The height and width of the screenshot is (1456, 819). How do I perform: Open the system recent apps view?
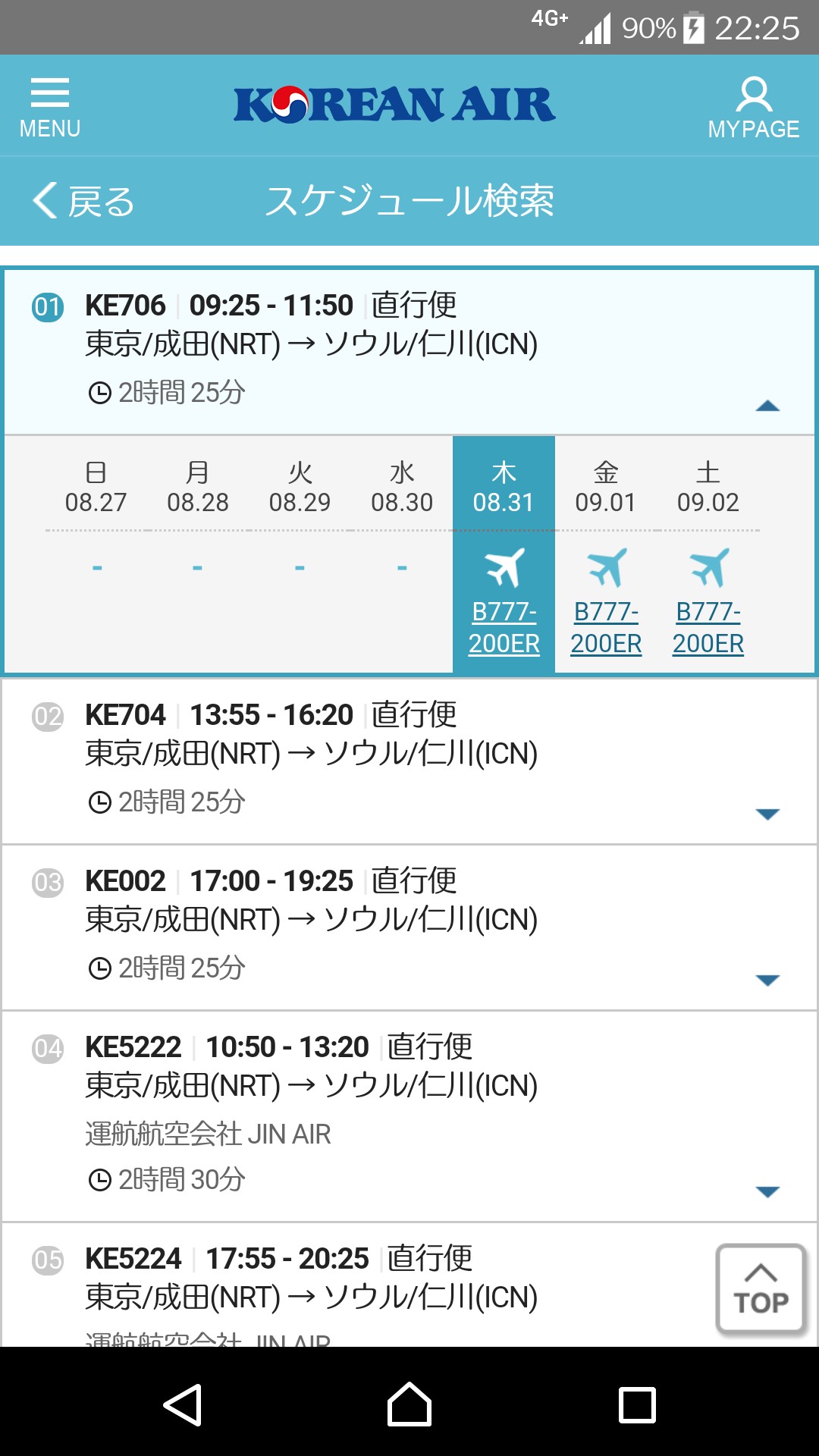tap(637, 1404)
